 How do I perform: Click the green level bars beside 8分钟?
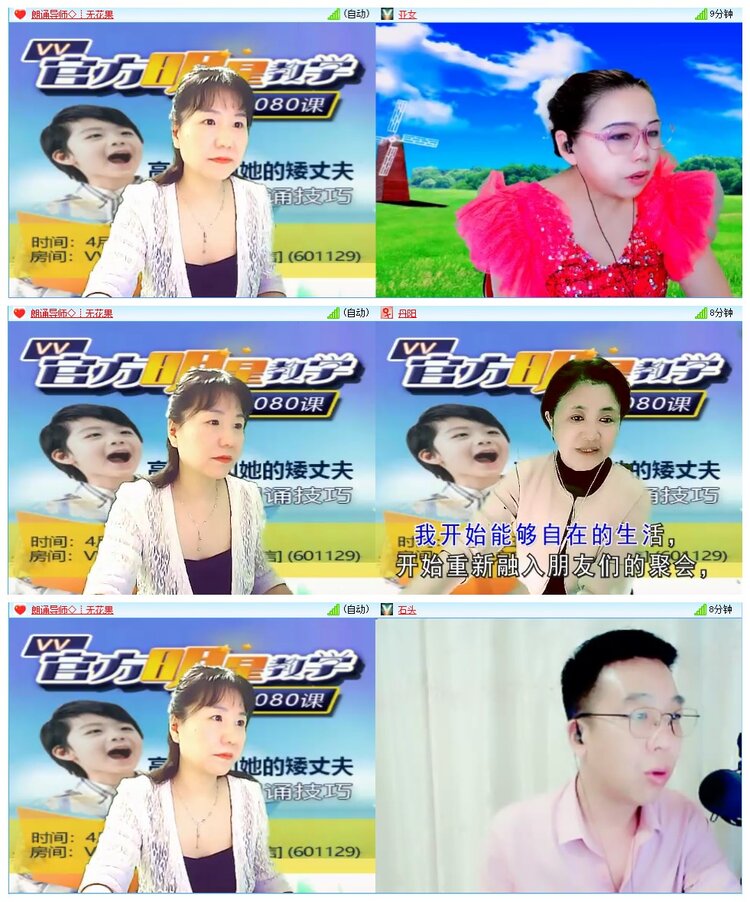click(702, 311)
